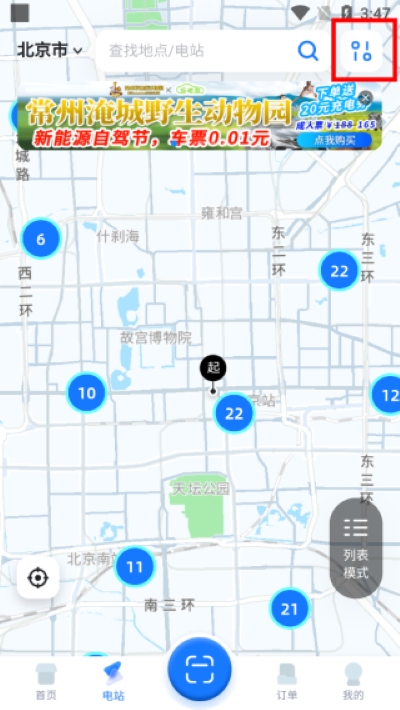This screenshot has height=710, width=400.
Task: Switch to the 订单 tab
Action: coord(286,682)
